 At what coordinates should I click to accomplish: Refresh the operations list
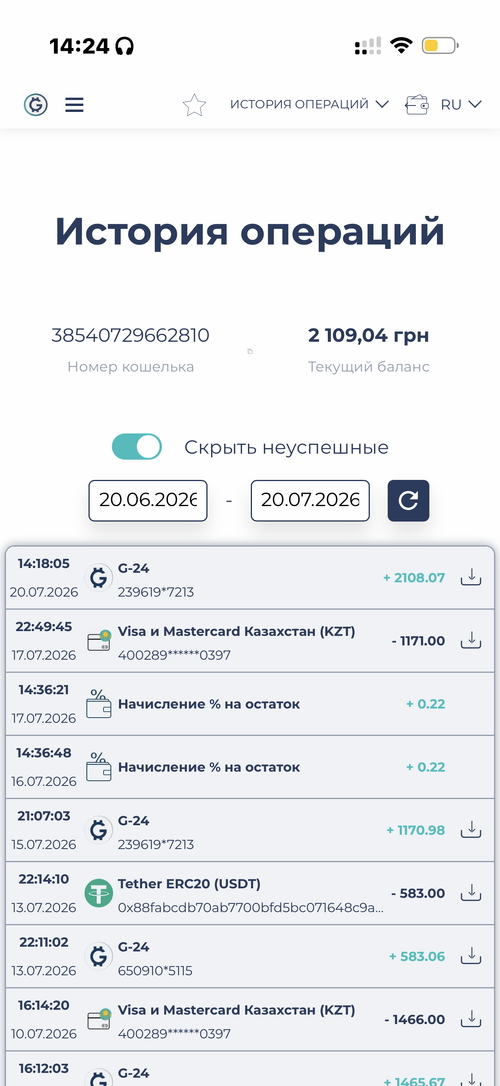point(409,500)
